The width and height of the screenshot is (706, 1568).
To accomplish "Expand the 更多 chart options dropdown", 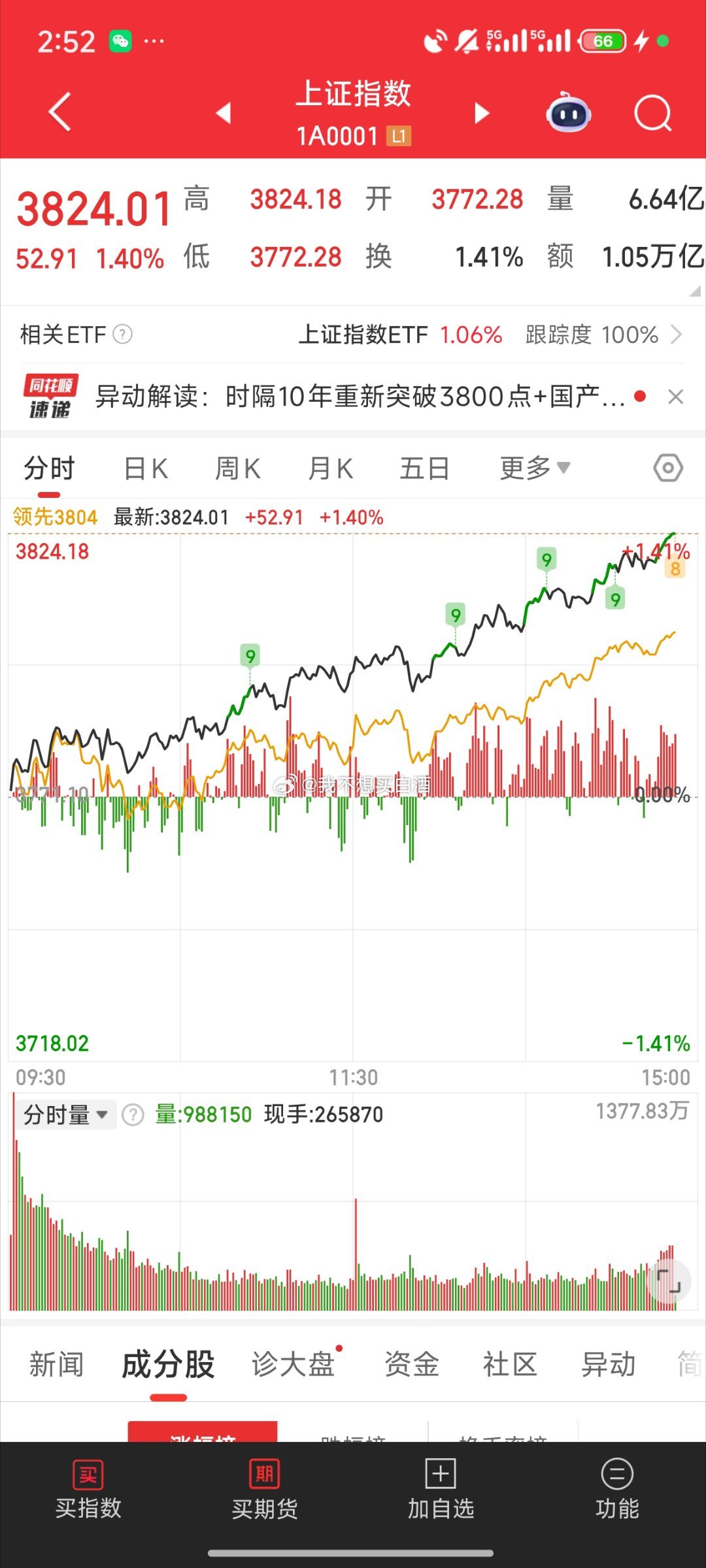I will coord(535,468).
